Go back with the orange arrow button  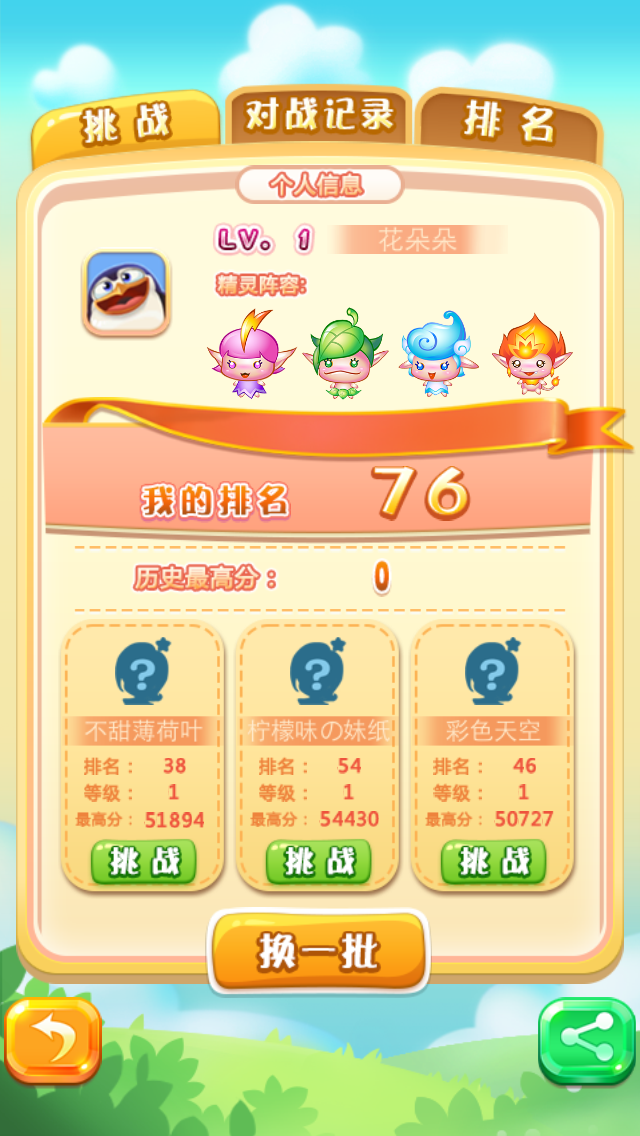click(52, 1041)
